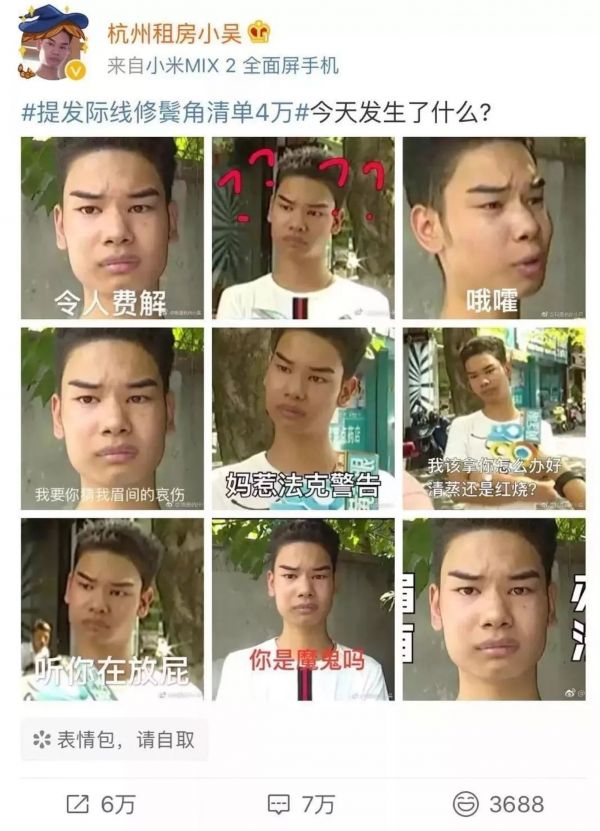600x831 pixels.
Task: Open the comments showing 7万
Action: pos(300,804)
